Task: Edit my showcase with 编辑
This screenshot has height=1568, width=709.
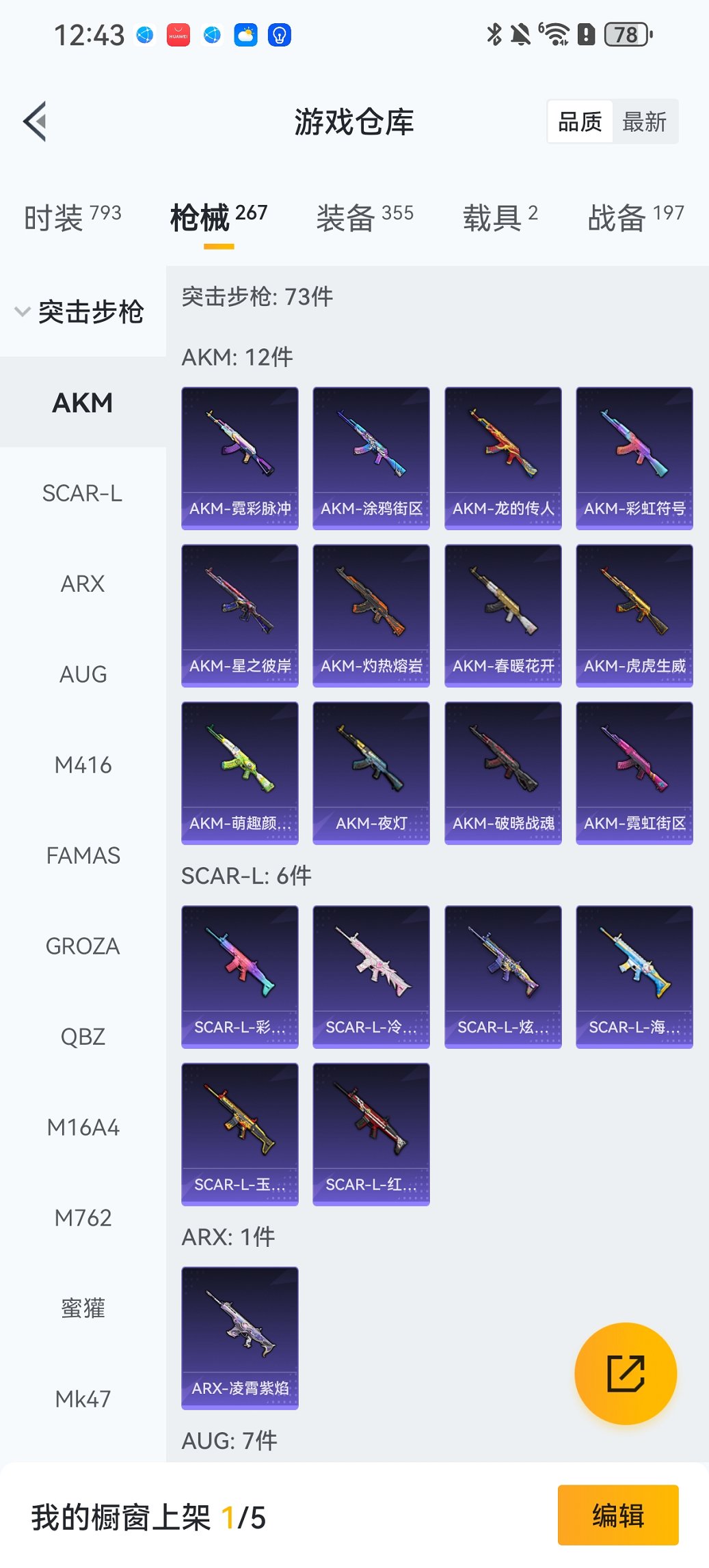Action: click(617, 1515)
